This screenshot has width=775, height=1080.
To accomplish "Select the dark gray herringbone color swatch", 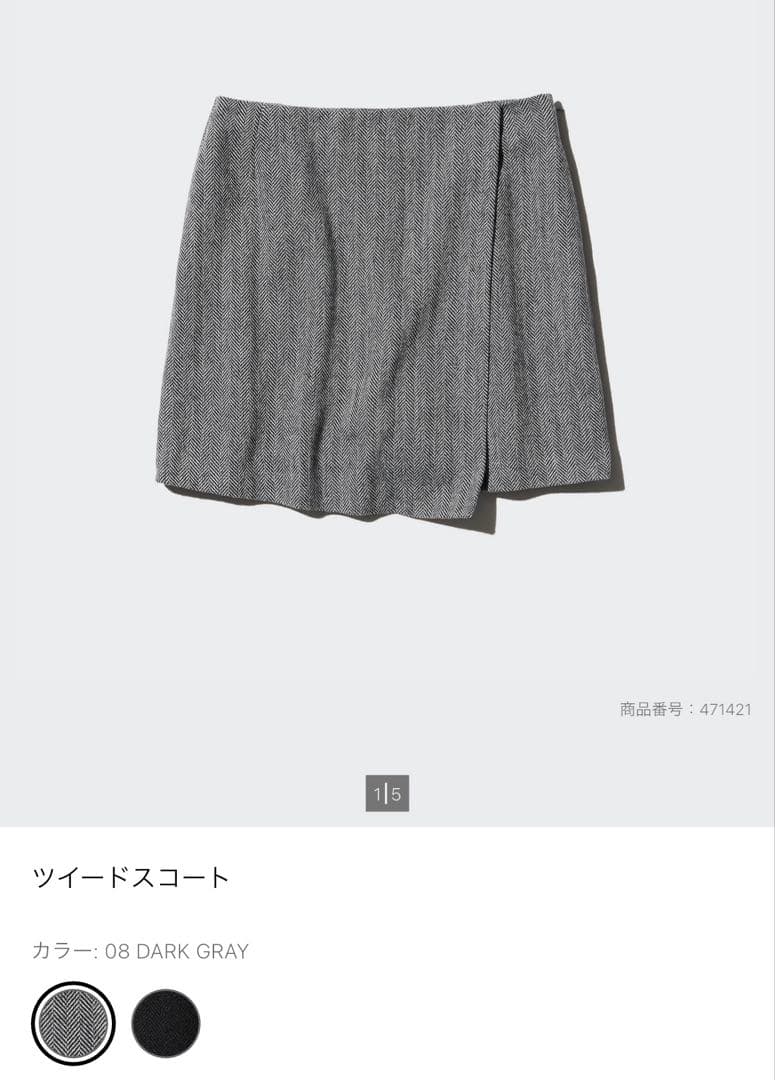I will point(73,1024).
